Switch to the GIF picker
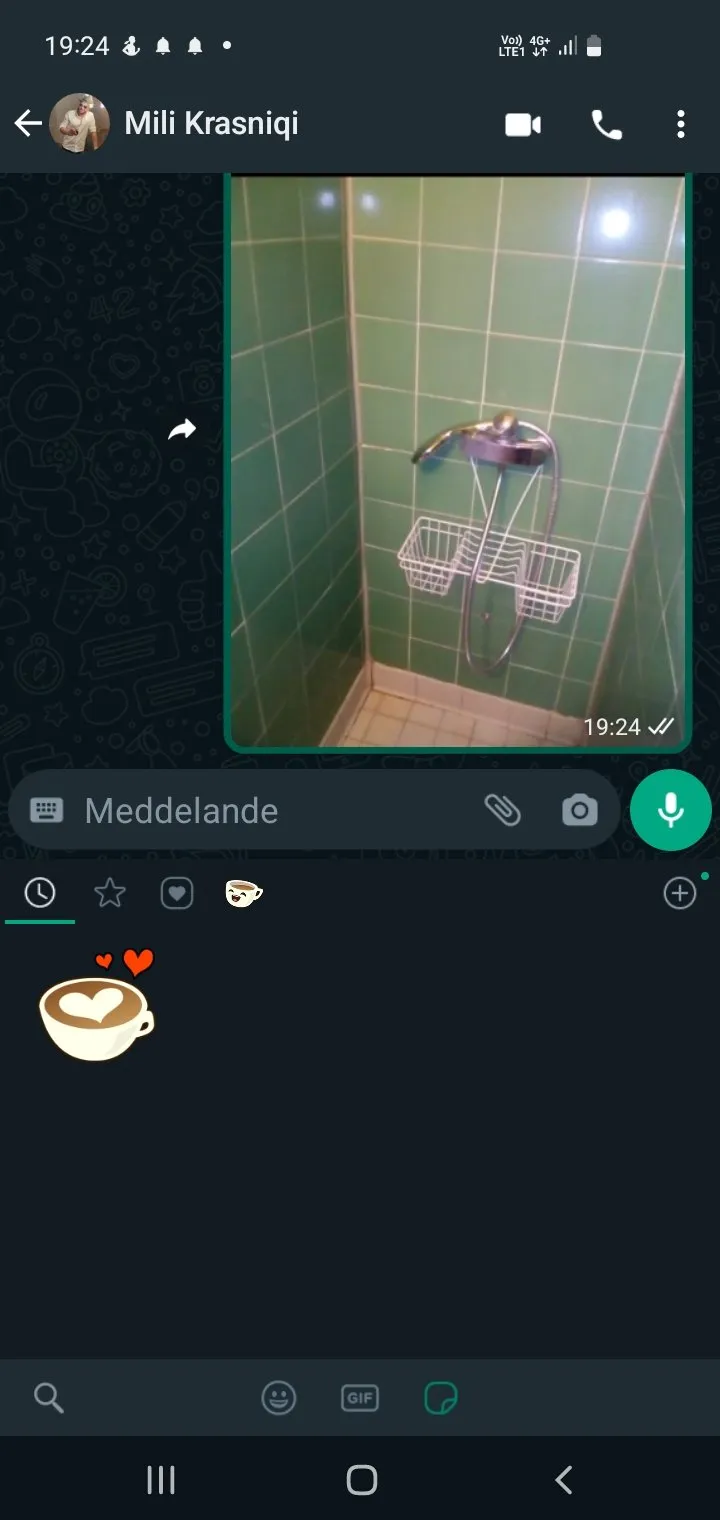Image resolution: width=720 pixels, height=1520 pixels. 360,1398
